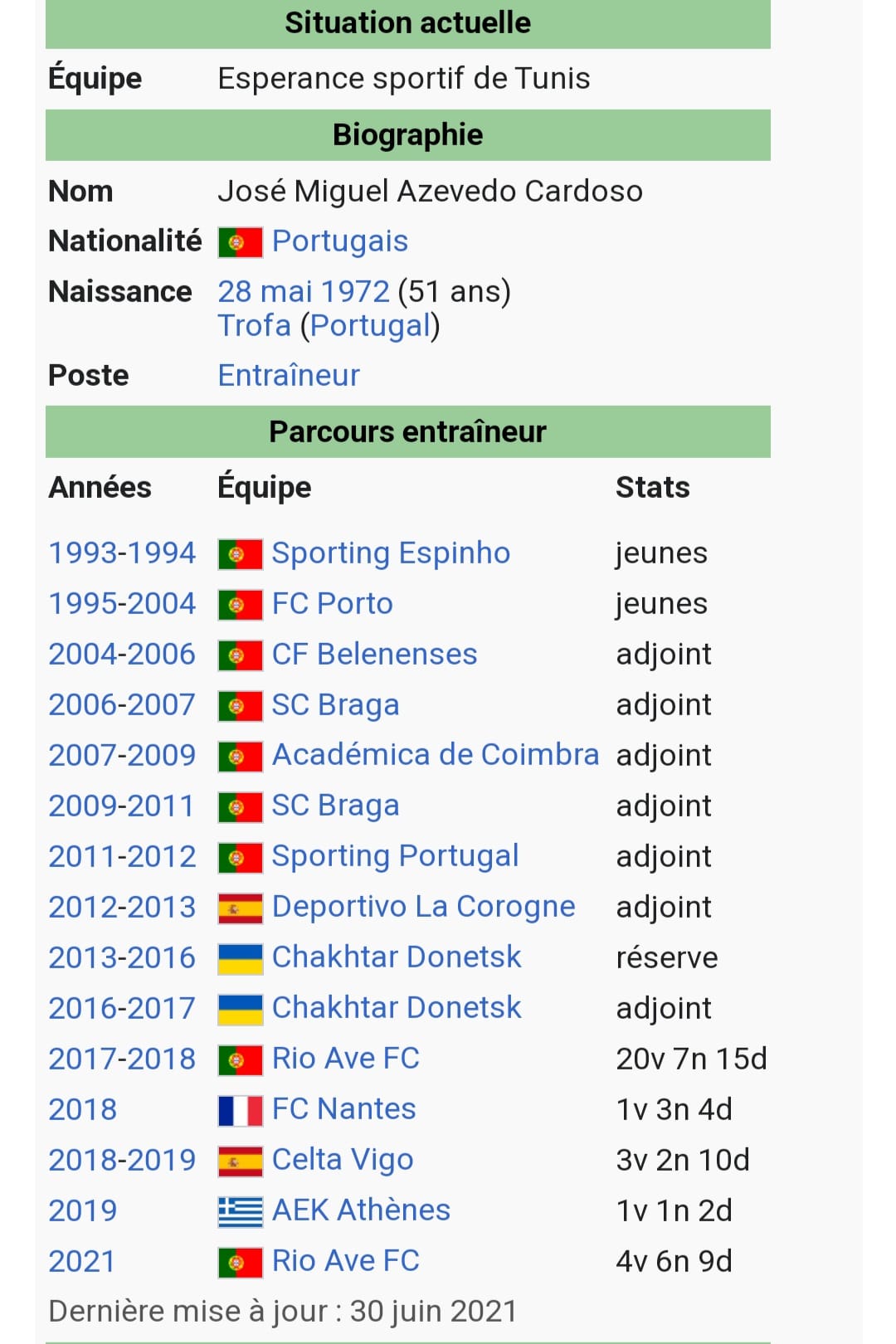
Task: Open the Sporting Portugal link
Action: (395, 856)
